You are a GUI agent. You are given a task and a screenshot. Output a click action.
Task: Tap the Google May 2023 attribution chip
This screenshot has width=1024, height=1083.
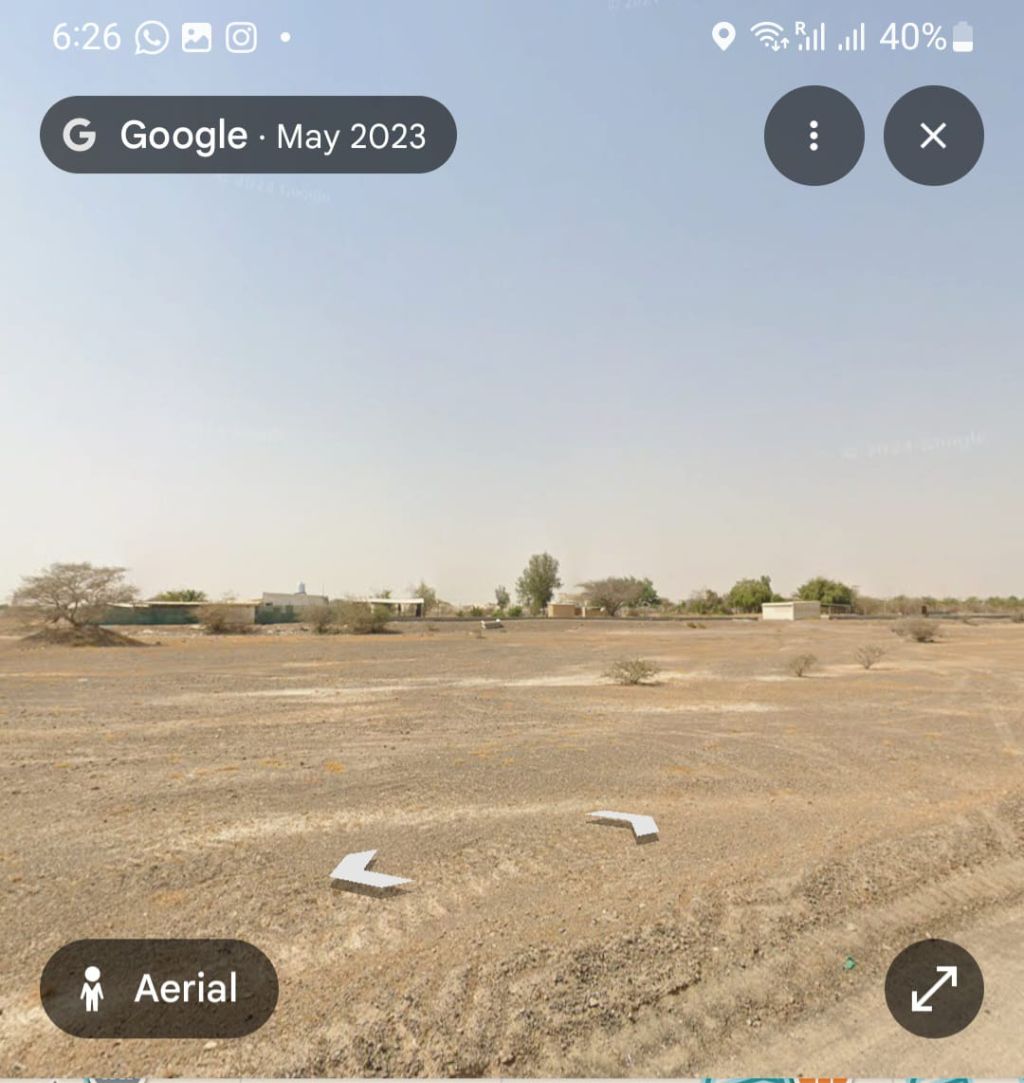(248, 135)
